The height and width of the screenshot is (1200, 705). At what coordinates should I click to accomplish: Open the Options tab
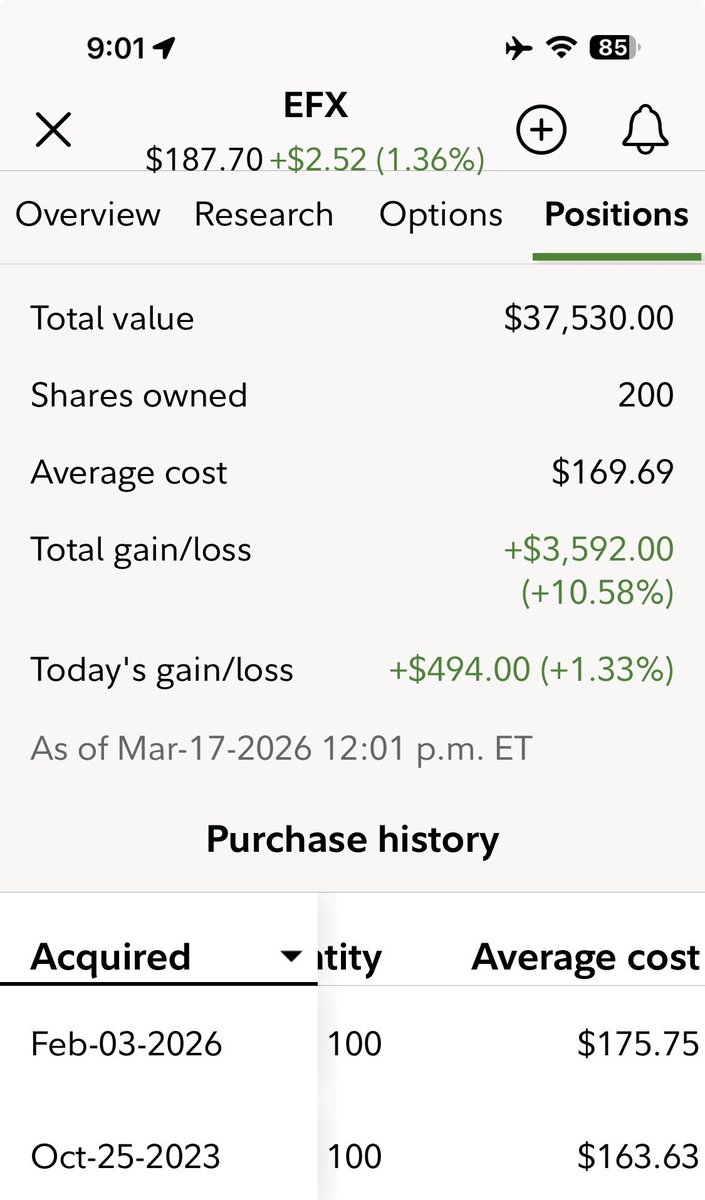pos(440,215)
